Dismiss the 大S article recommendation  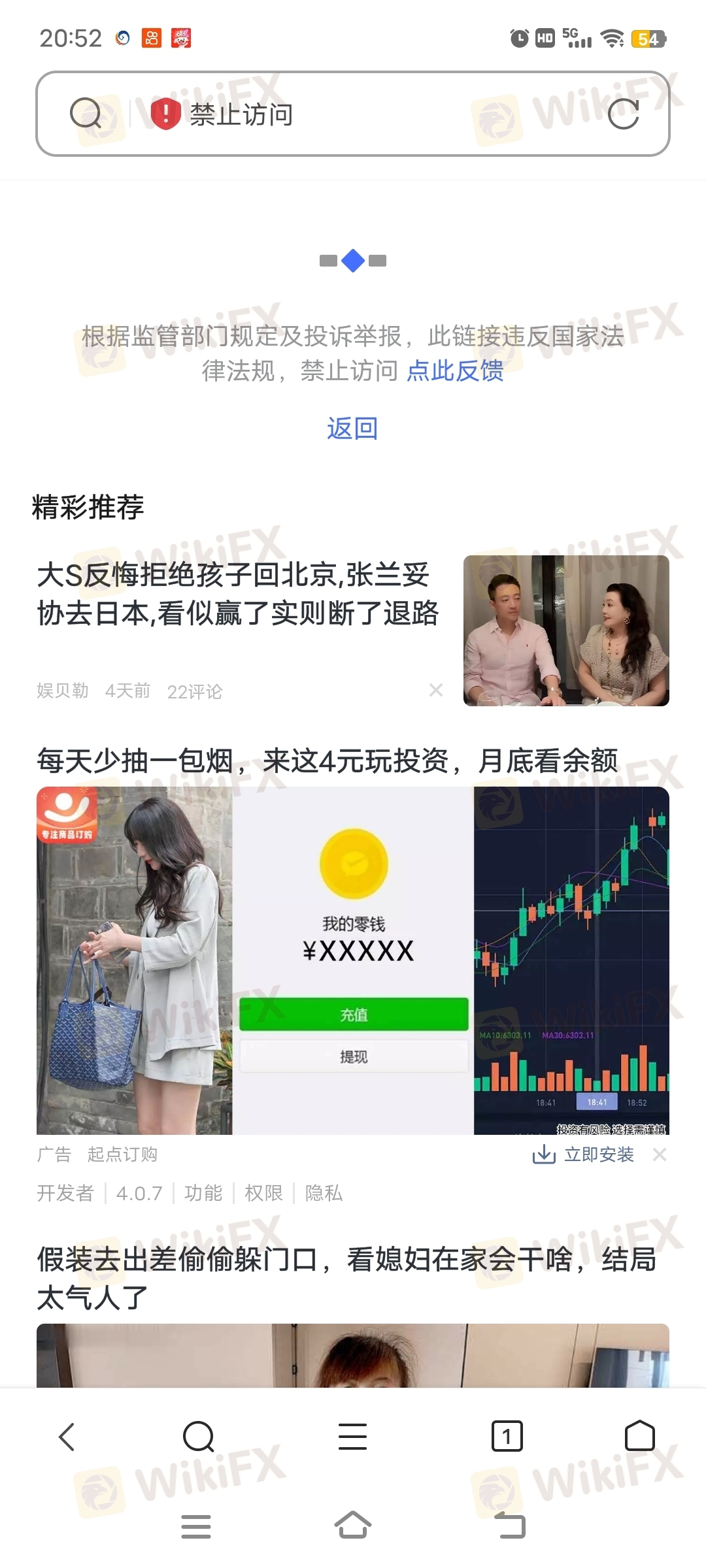click(436, 690)
